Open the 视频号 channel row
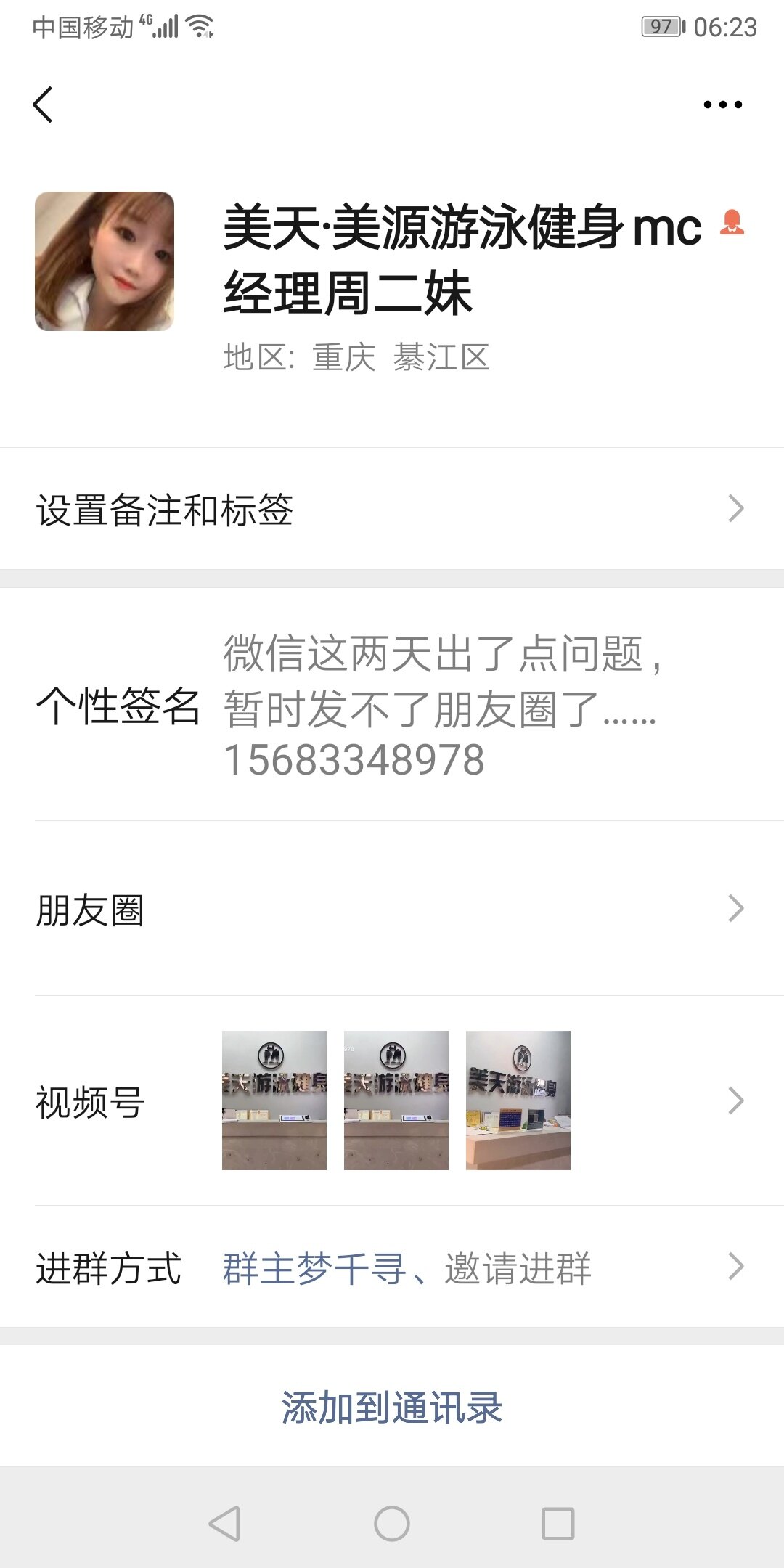Image resolution: width=784 pixels, height=1568 pixels. click(x=392, y=1101)
